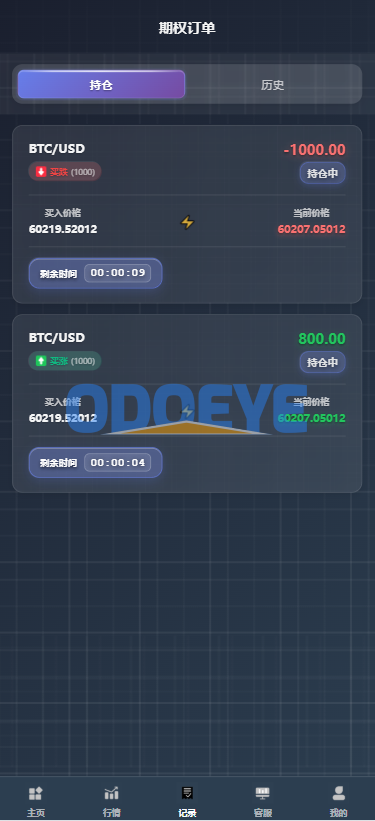Open the BTC/USD order showing -1000.00

[187, 214]
